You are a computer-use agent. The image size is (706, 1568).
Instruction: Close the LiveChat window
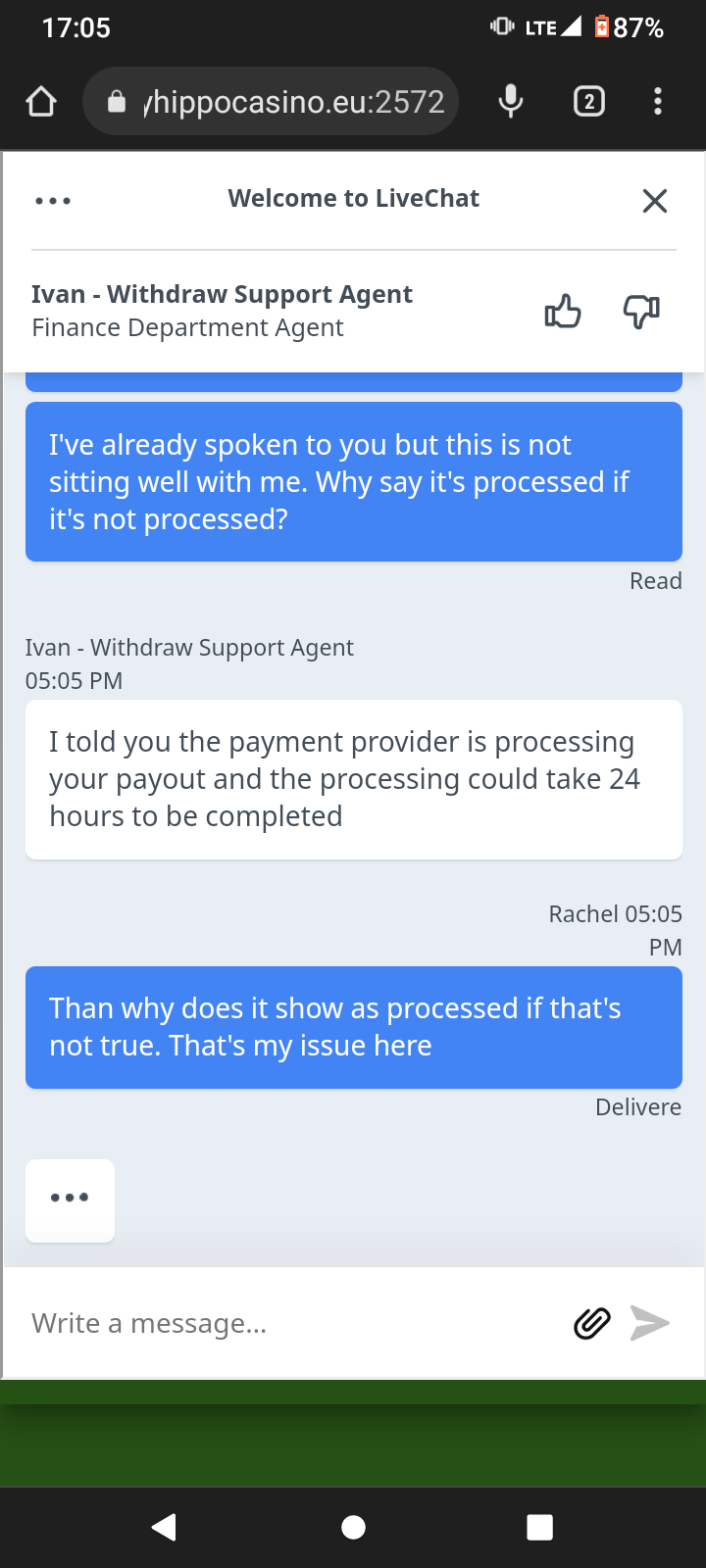654,201
